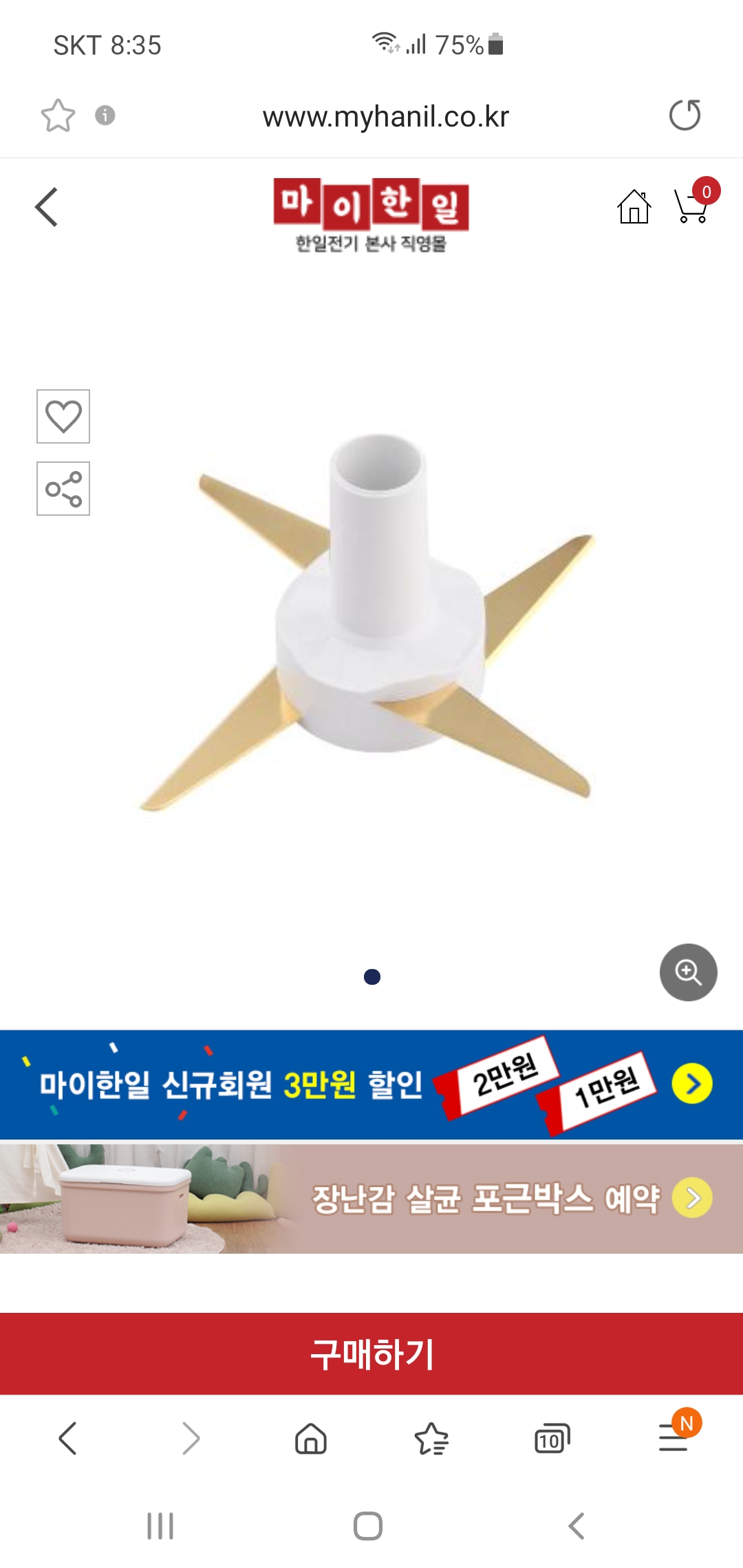Open browser home from bottom toolbar
Viewport: 743px width, 1568px height.
point(311,1438)
